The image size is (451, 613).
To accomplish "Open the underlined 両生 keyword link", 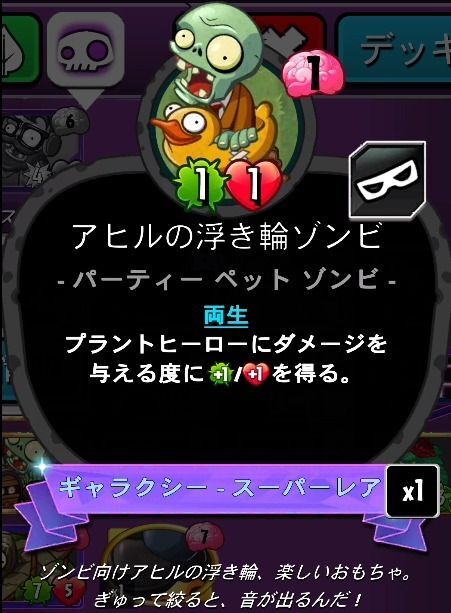I will 226,317.
